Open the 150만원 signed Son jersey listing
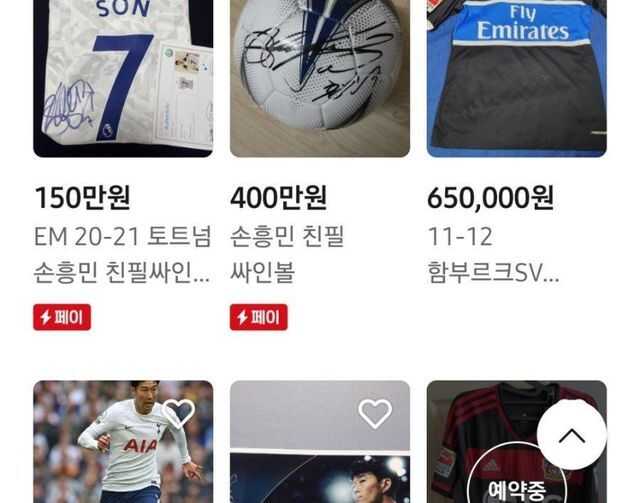 pos(122,80)
